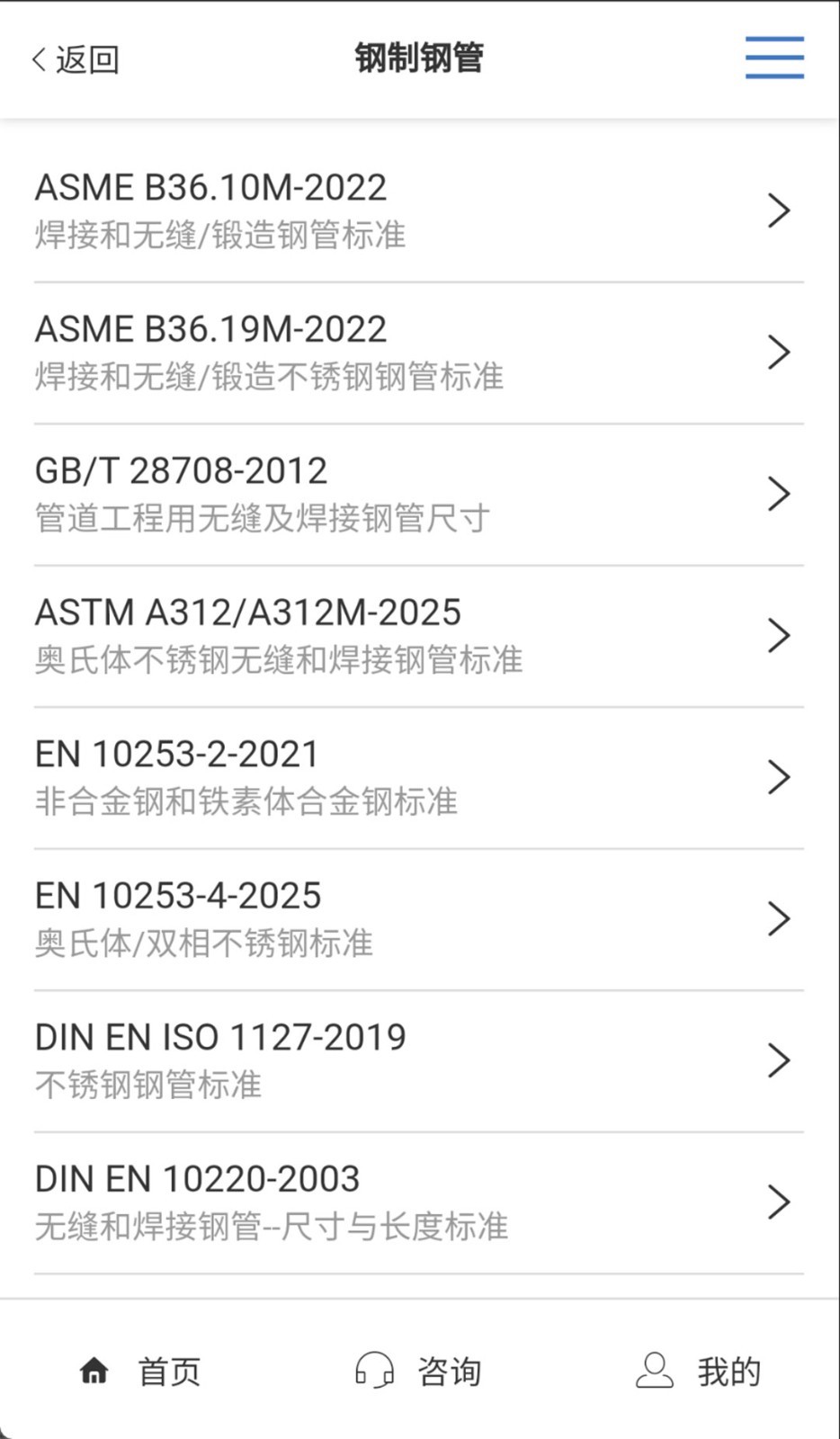
Task: Tap the person icon next to 我的
Action: pos(654,1371)
